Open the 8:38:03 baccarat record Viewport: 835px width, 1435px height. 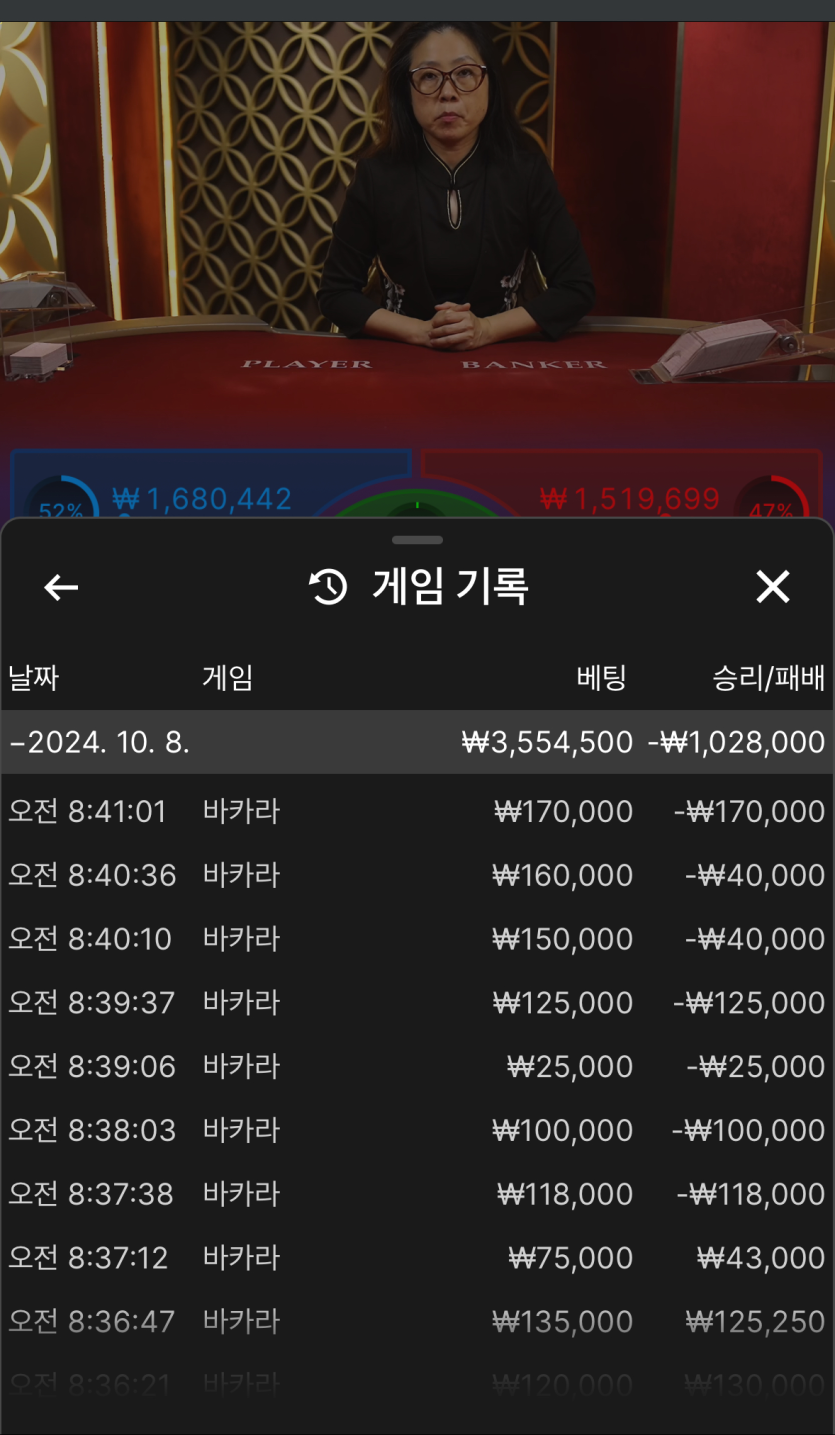pyautogui.click(x=417, y=1130)
